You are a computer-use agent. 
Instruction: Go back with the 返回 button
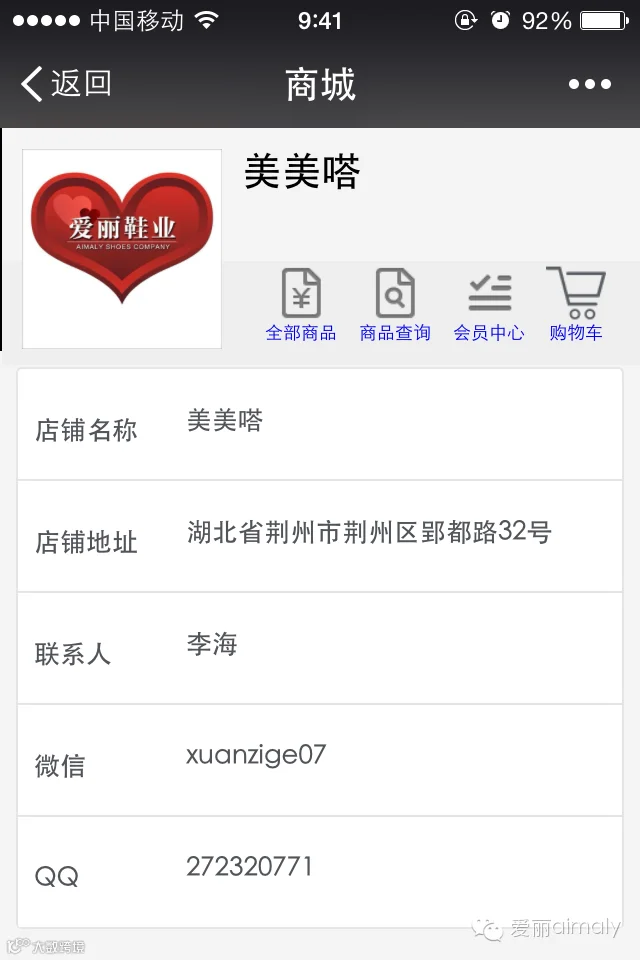[x=66, y=83]
